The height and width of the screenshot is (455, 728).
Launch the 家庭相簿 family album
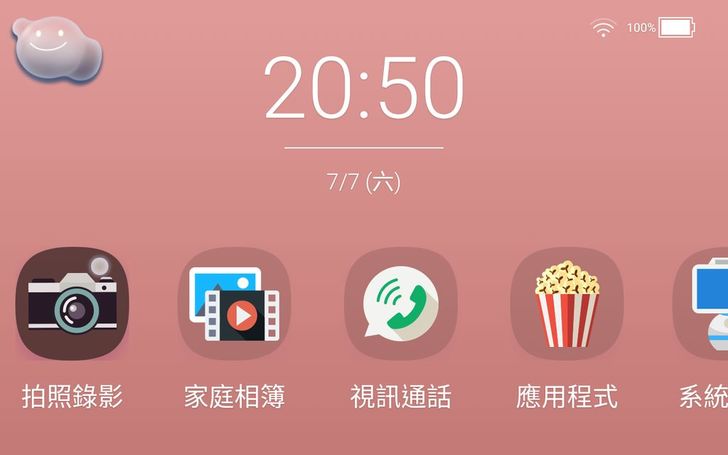[x=234, y=304]
